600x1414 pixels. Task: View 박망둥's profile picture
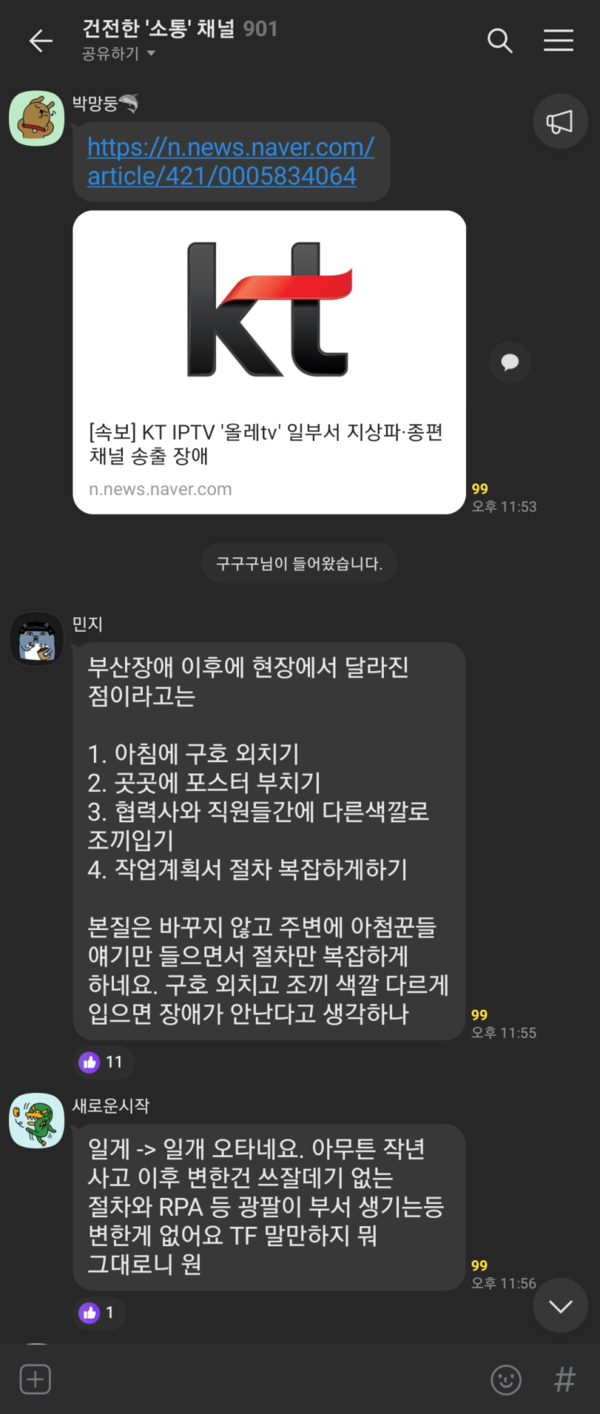point(37,118)
